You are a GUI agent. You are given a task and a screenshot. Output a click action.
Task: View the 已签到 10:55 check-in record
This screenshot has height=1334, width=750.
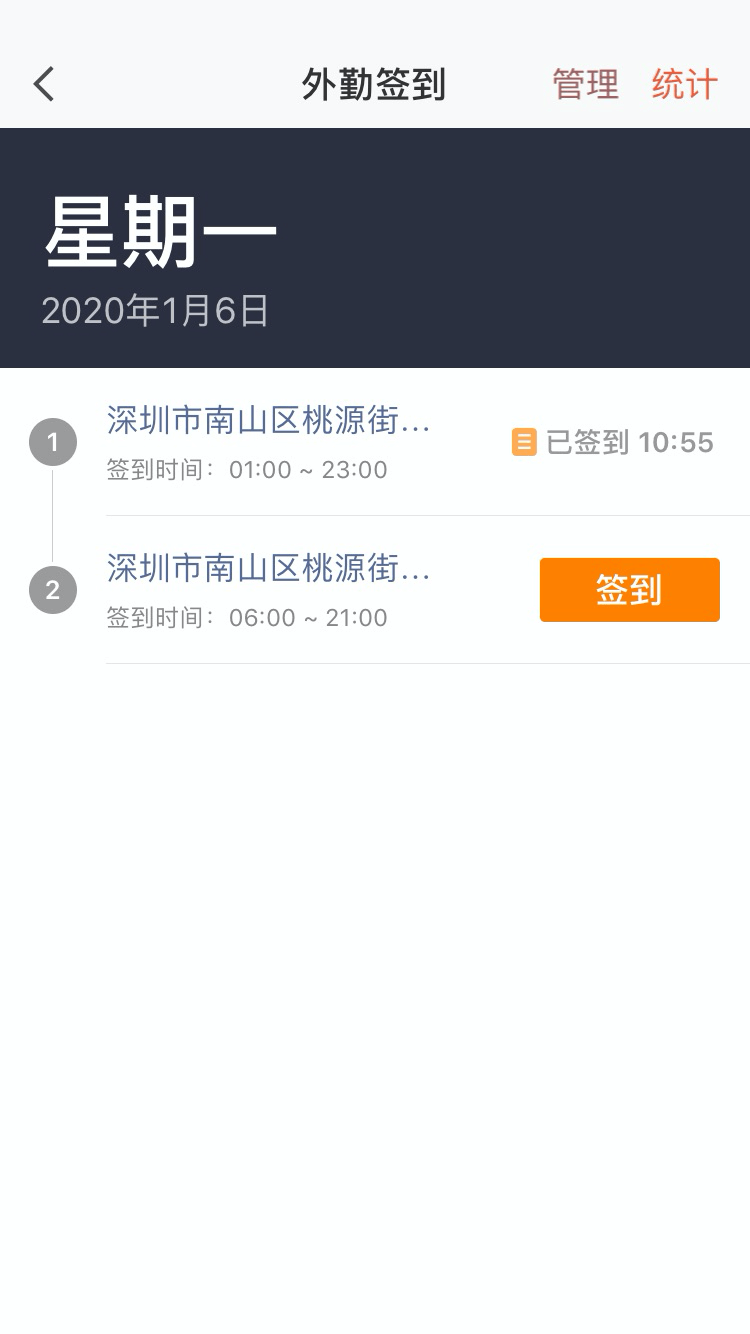[x=612, y=442]
